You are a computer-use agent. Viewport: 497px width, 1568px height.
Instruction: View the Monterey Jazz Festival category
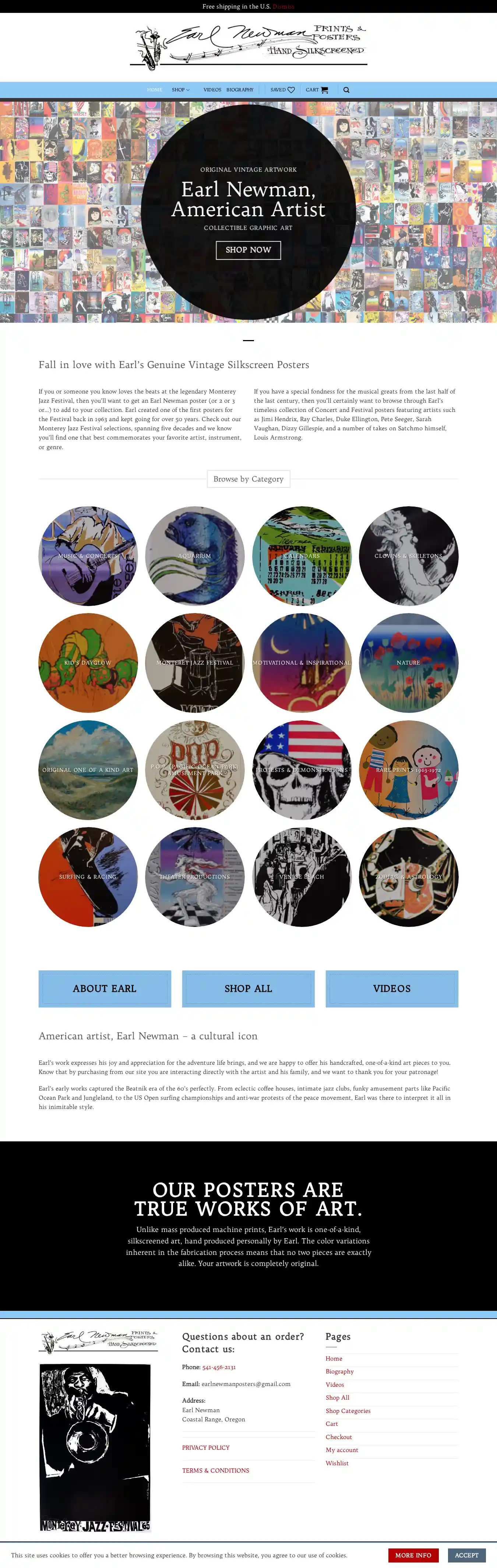[x=195, y=663]
